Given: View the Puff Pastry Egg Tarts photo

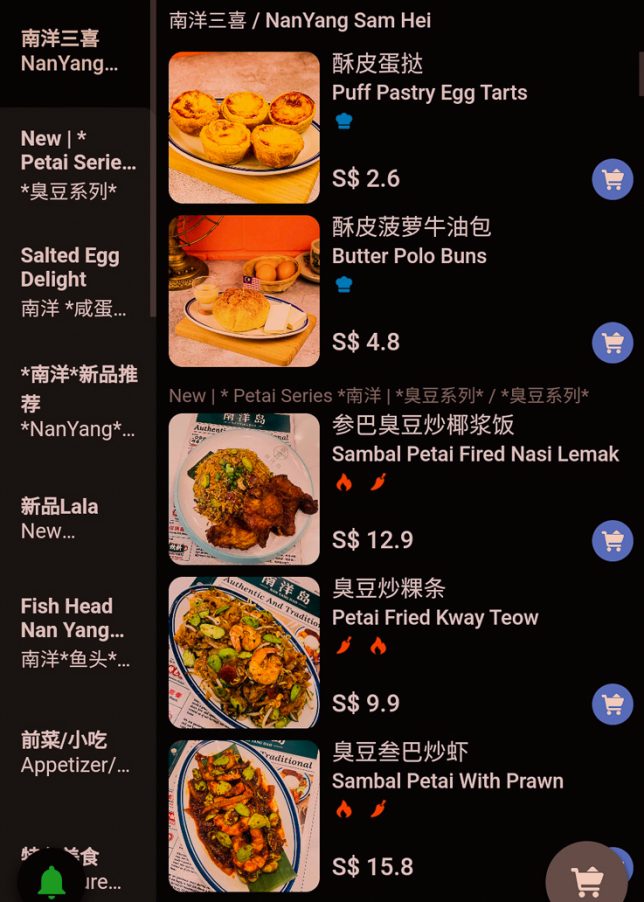Looking at the screenshot, I should (x=244, y=128).
